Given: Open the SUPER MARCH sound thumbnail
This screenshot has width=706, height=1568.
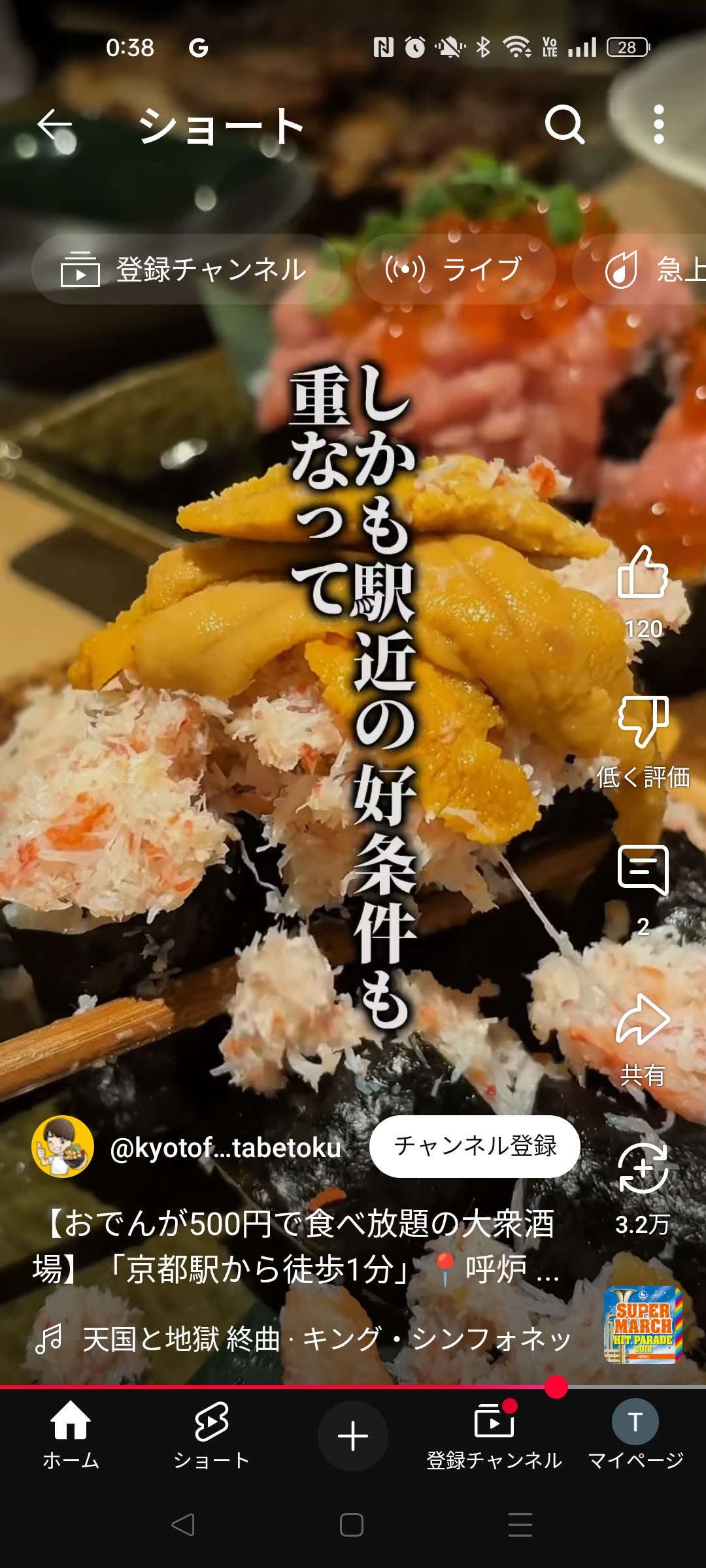Looking at the screenshot, I should 643,1324.
